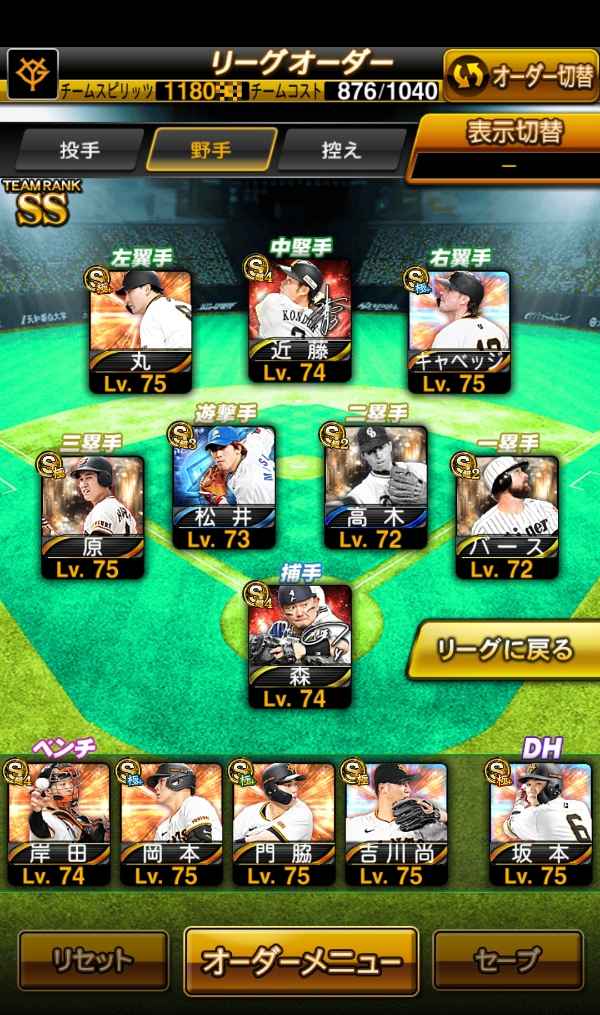
Task: Open first baseman バース card
Action: point(506,515)
